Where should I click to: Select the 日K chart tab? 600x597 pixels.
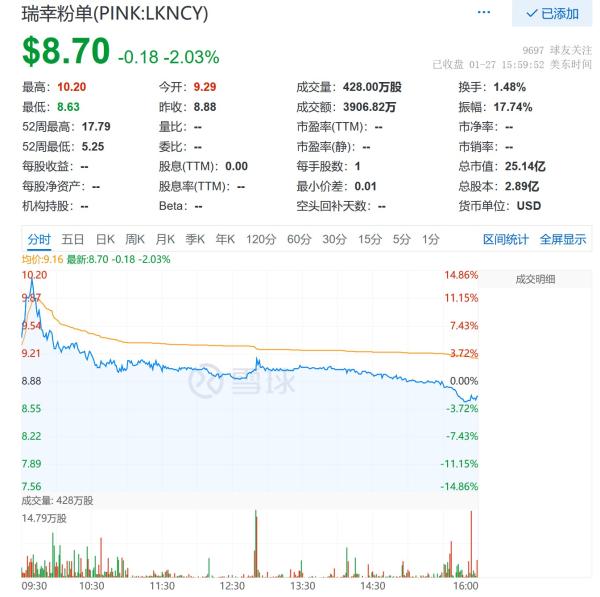click(x=105, y=239)
